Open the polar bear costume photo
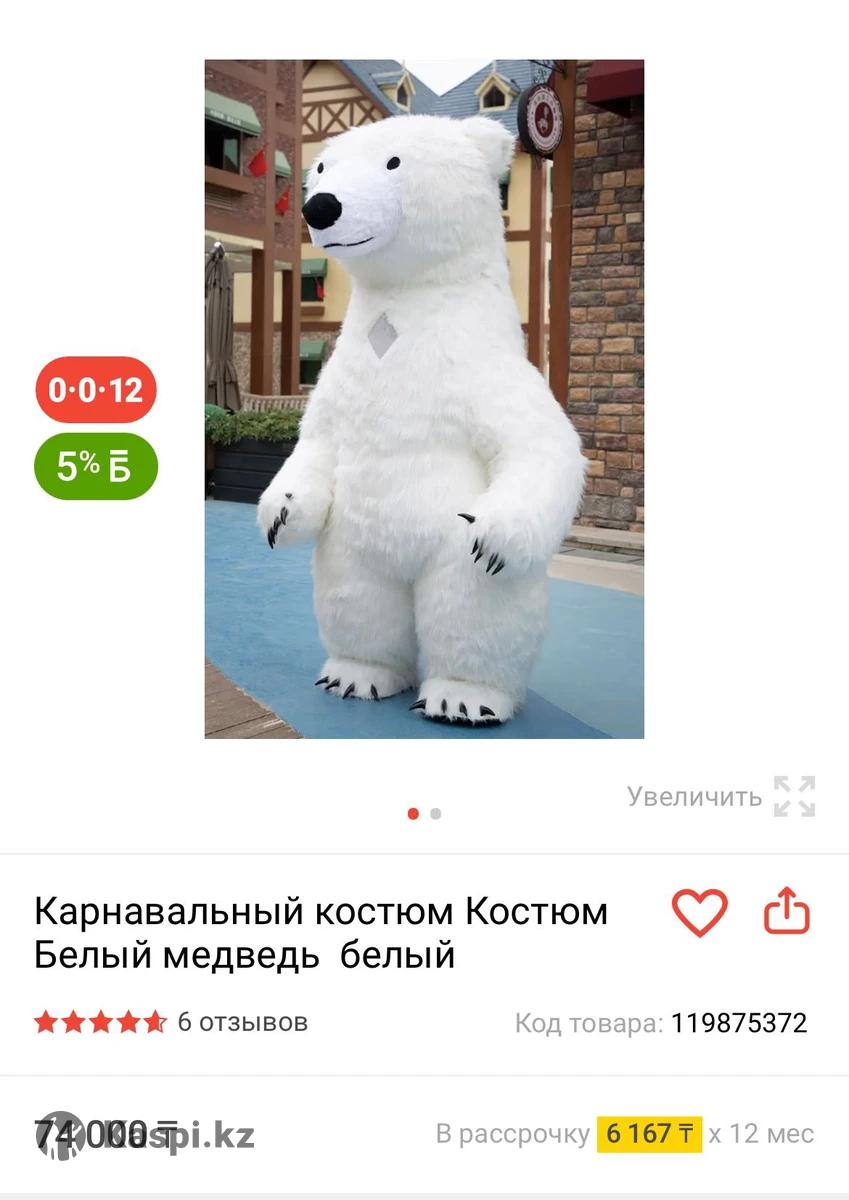 (424, 398)
